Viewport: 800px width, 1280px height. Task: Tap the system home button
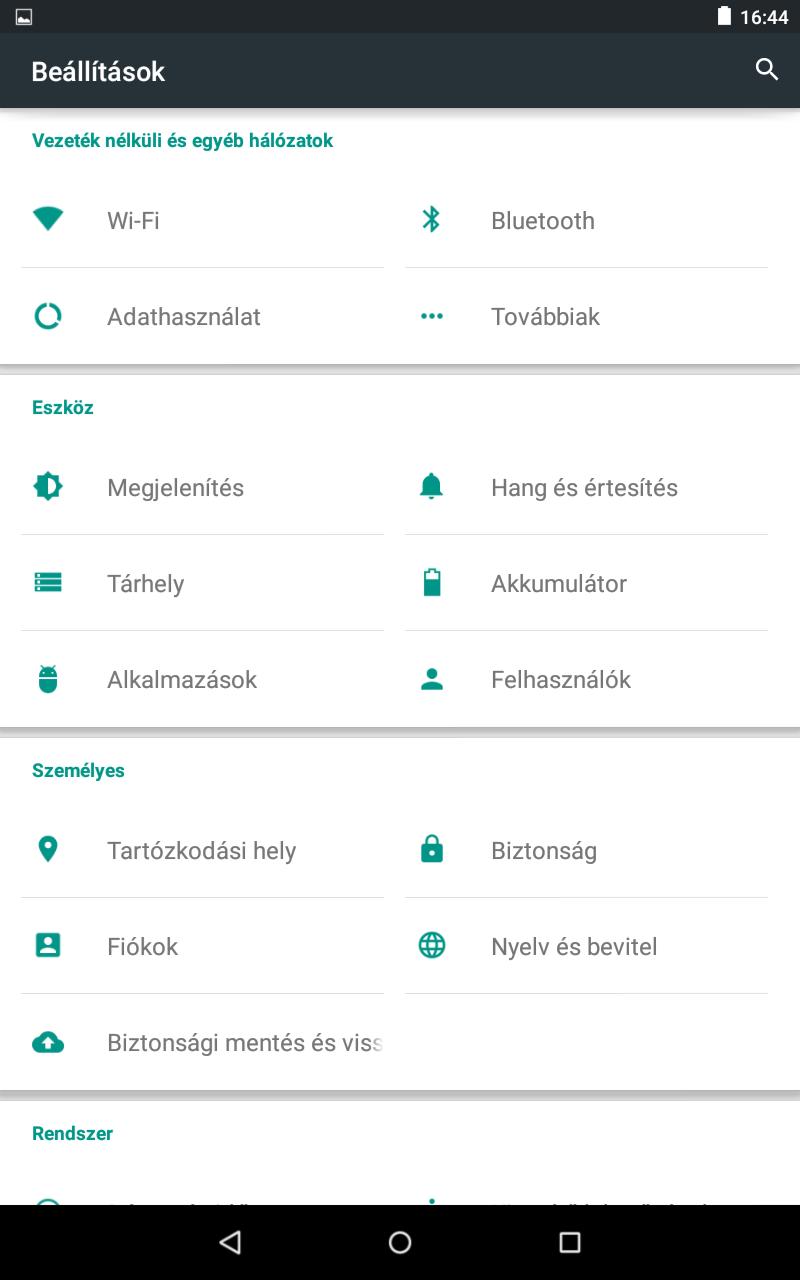pos(400,1242)
